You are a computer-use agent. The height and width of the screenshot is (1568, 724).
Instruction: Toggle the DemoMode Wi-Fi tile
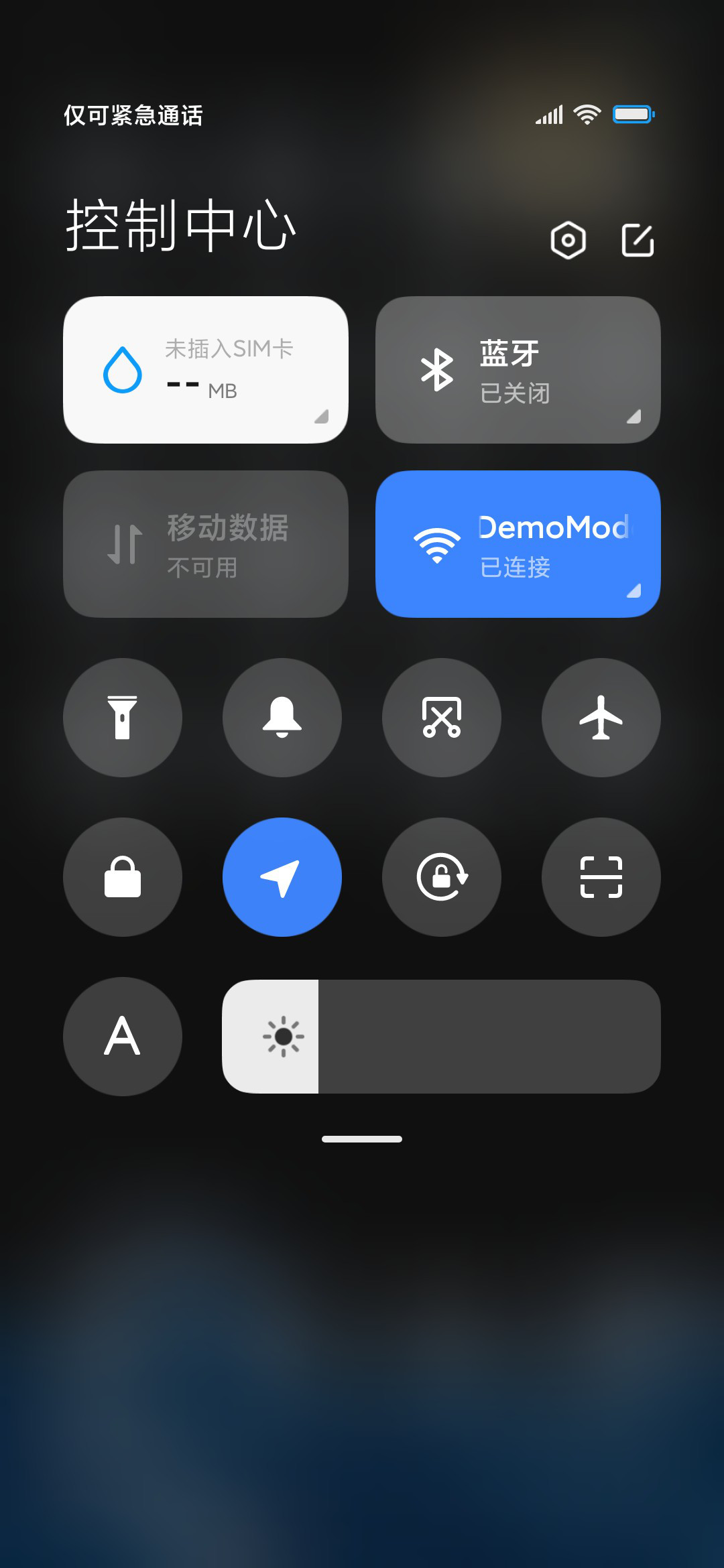click(518, 544)
